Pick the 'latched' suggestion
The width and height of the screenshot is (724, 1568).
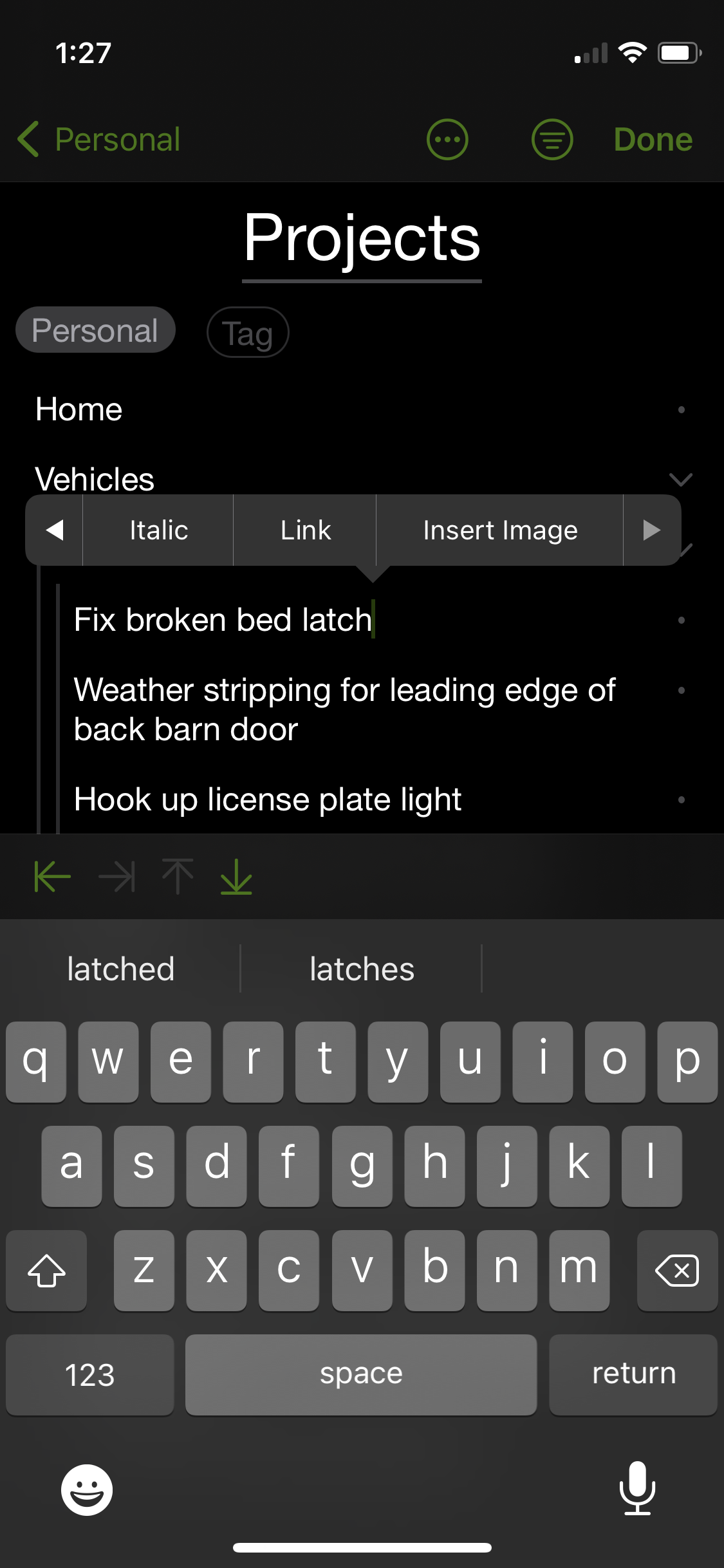click(x=120, y=969)
